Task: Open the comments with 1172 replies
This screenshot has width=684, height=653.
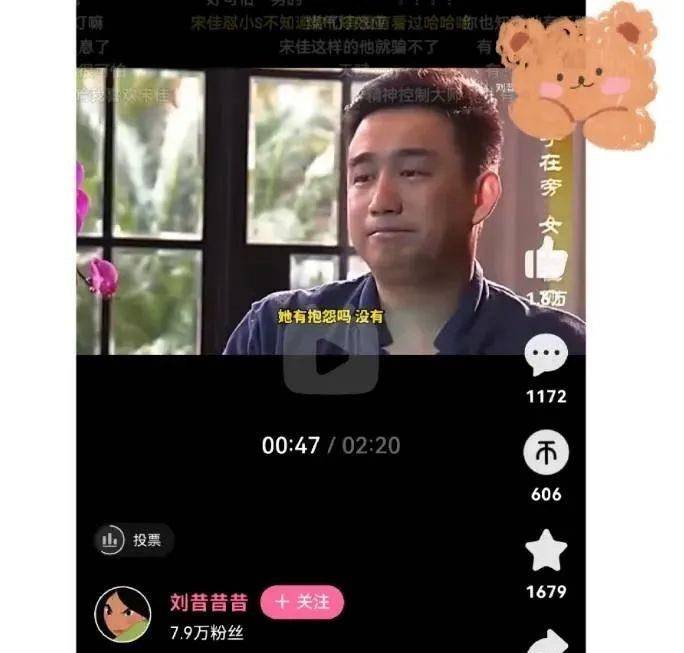Action: click(546, 355)
